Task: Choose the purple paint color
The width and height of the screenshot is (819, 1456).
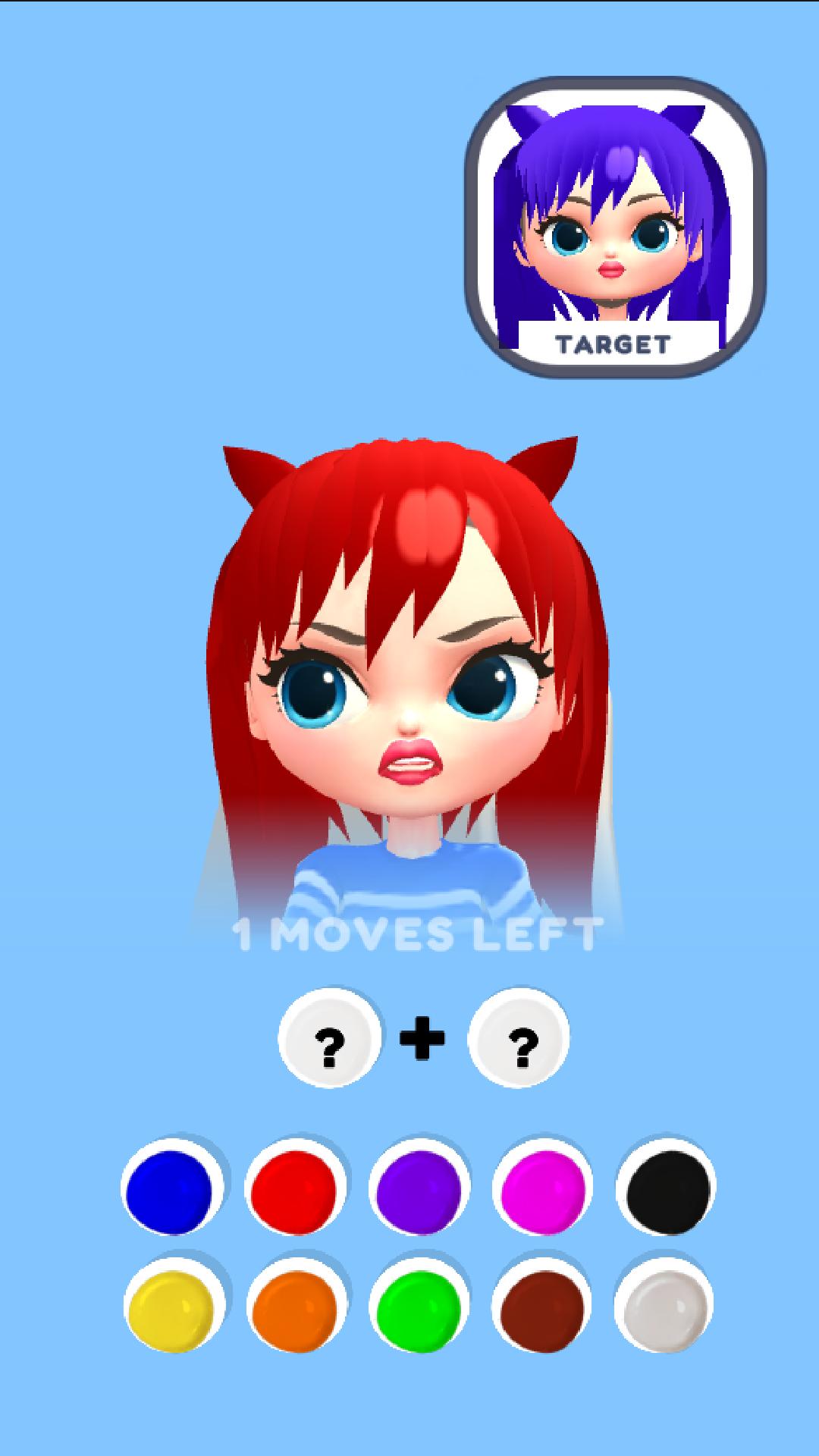Action: (419, 1187)
